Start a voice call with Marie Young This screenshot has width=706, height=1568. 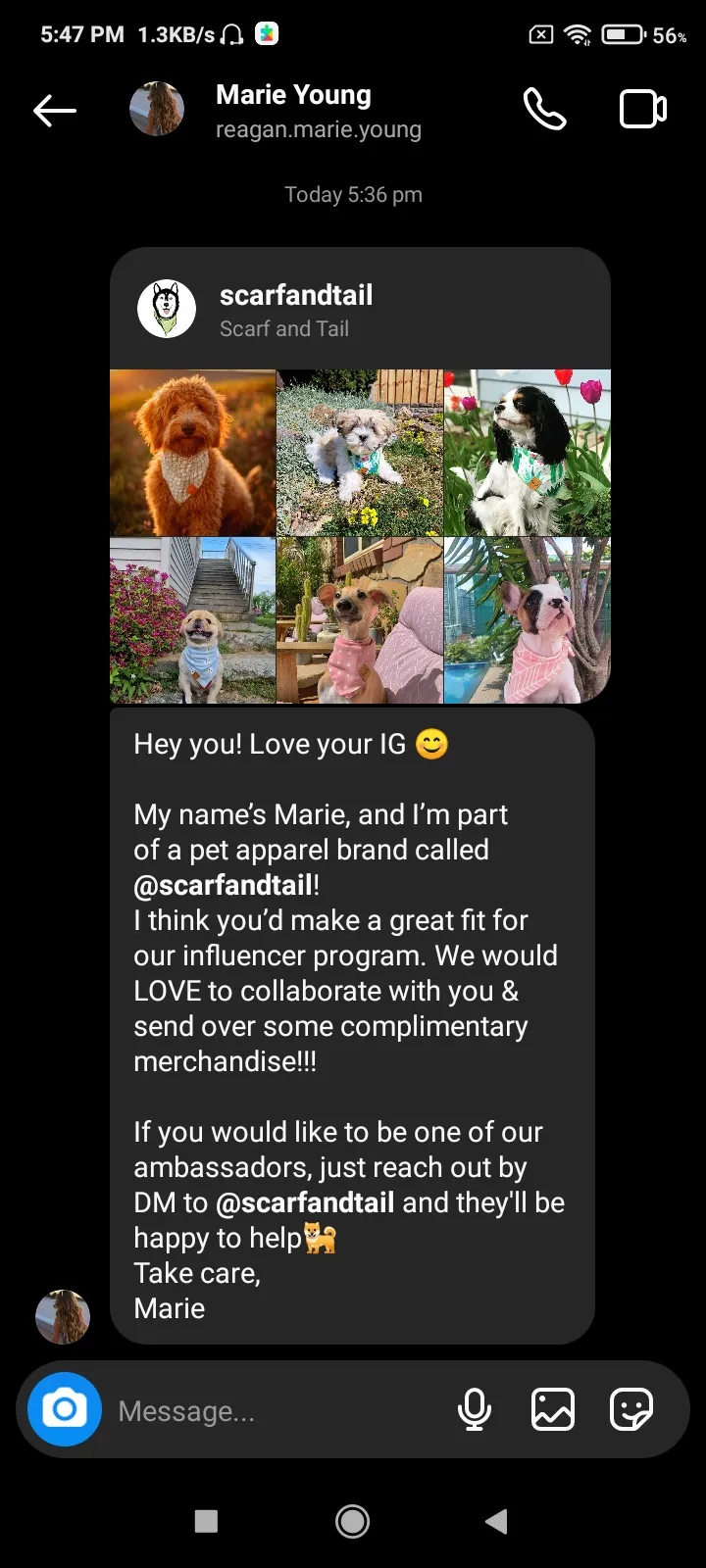pyautogui.click(x=545, y=109)
